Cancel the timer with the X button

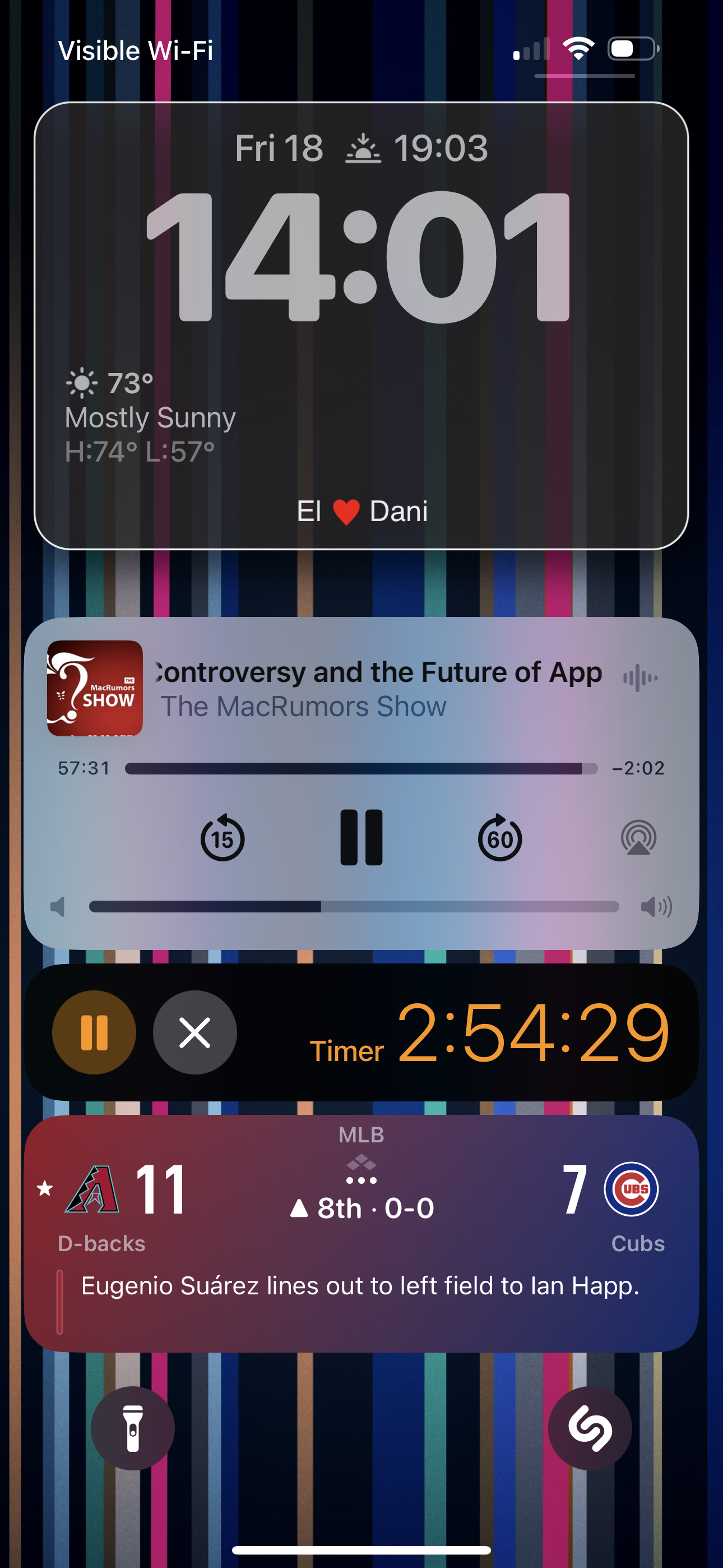point(194,1032)
